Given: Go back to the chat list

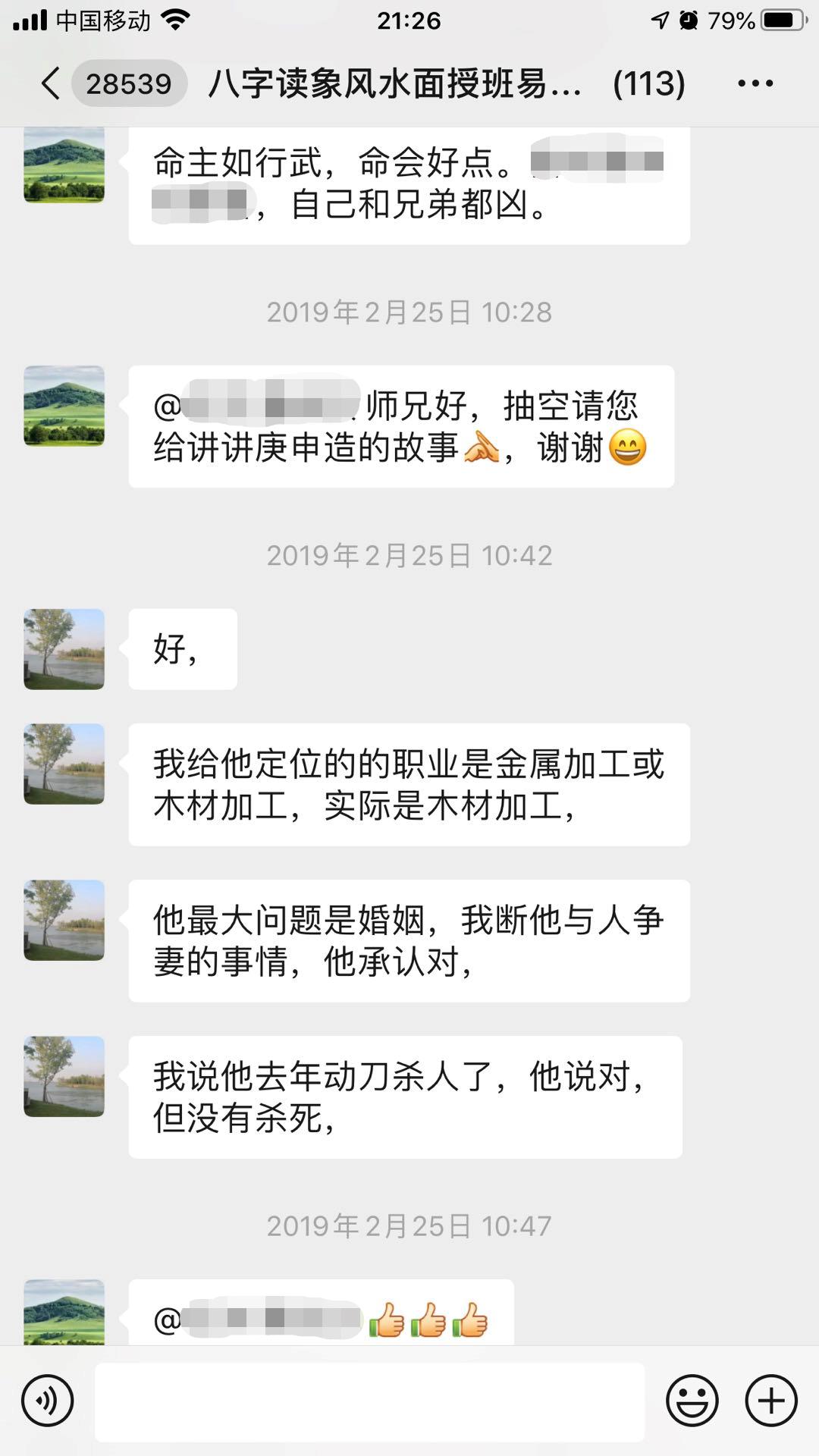Looking at the screenshot, I should (x=52, y=83).
